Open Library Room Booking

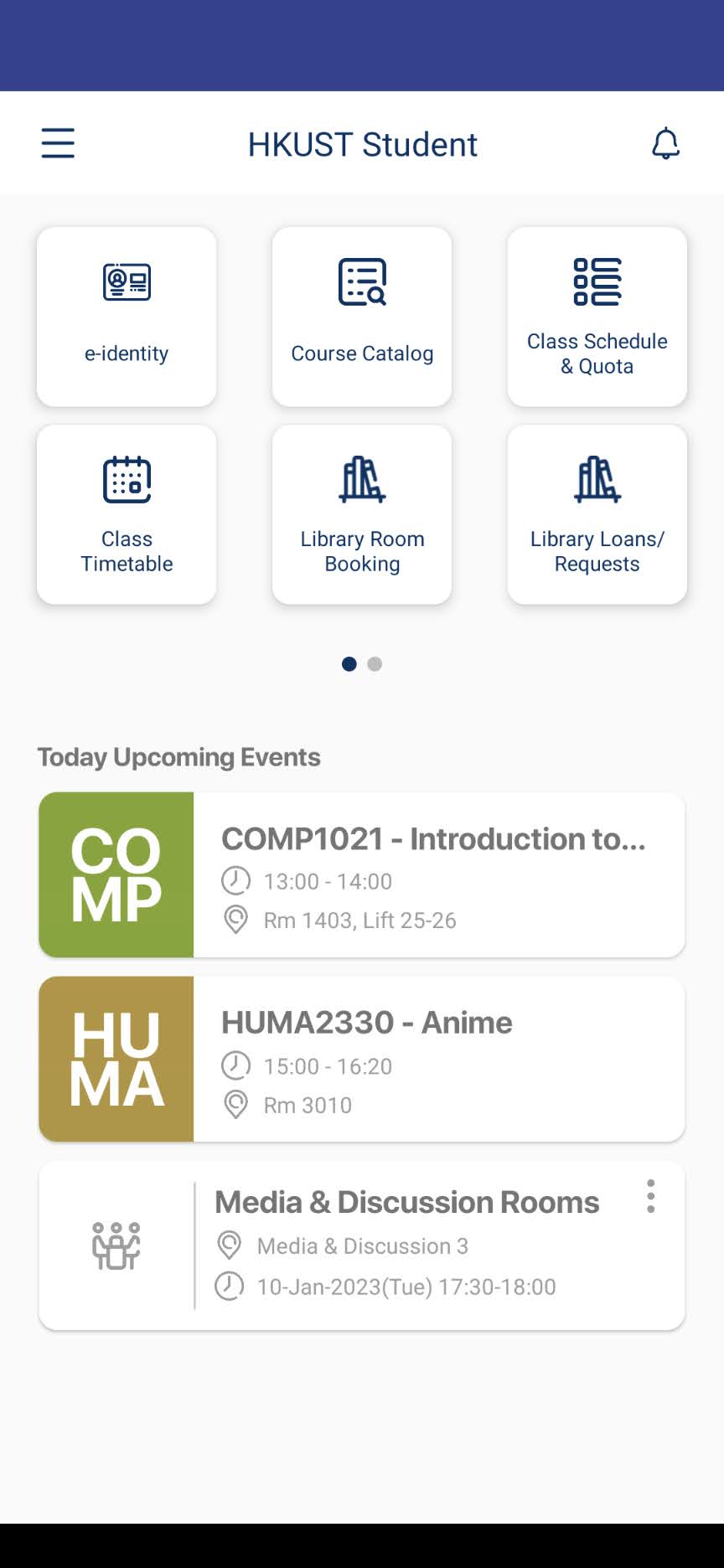point(362,514)
